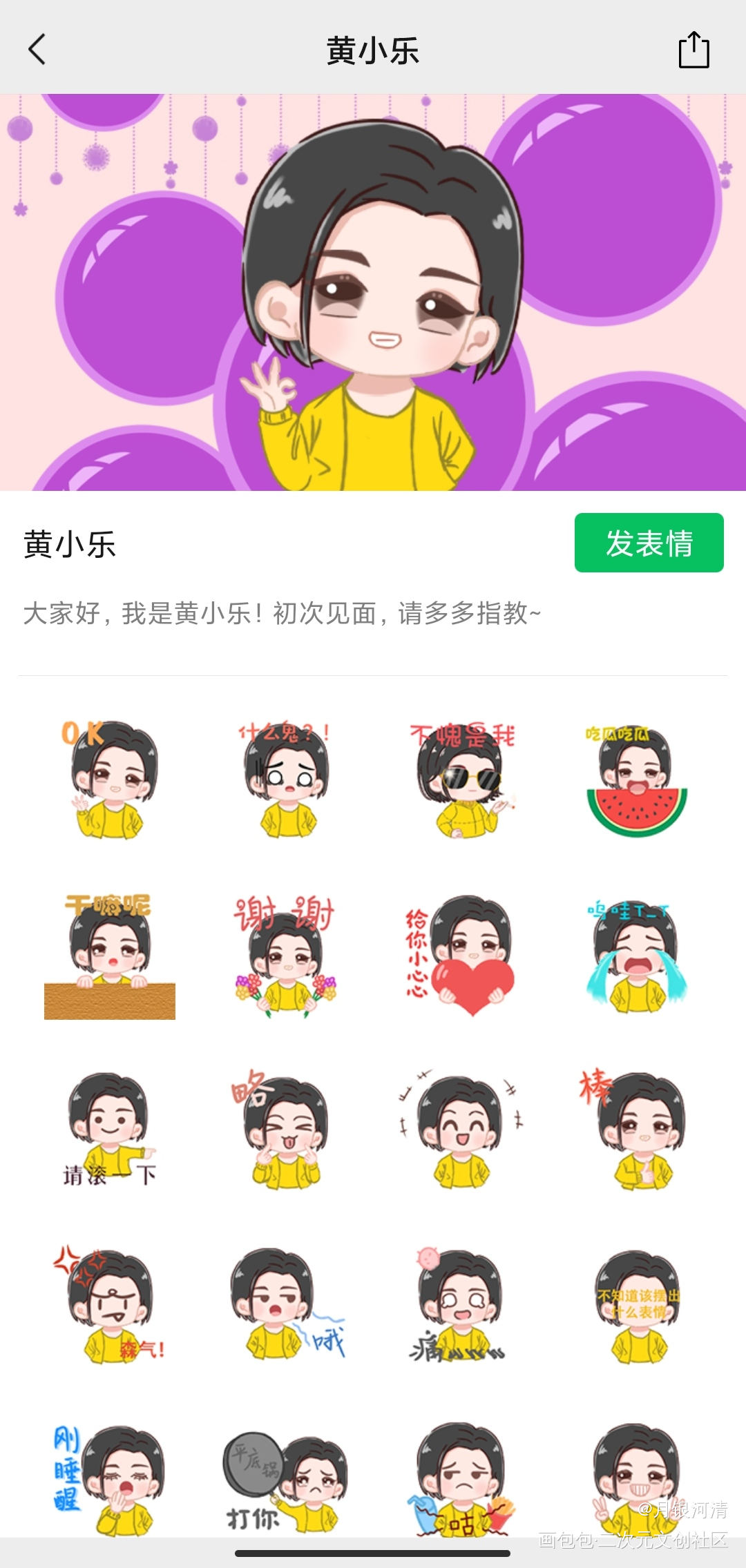Preview the 哦 sticker
Screen dimensions: 746x1568
pos(286,1305)
